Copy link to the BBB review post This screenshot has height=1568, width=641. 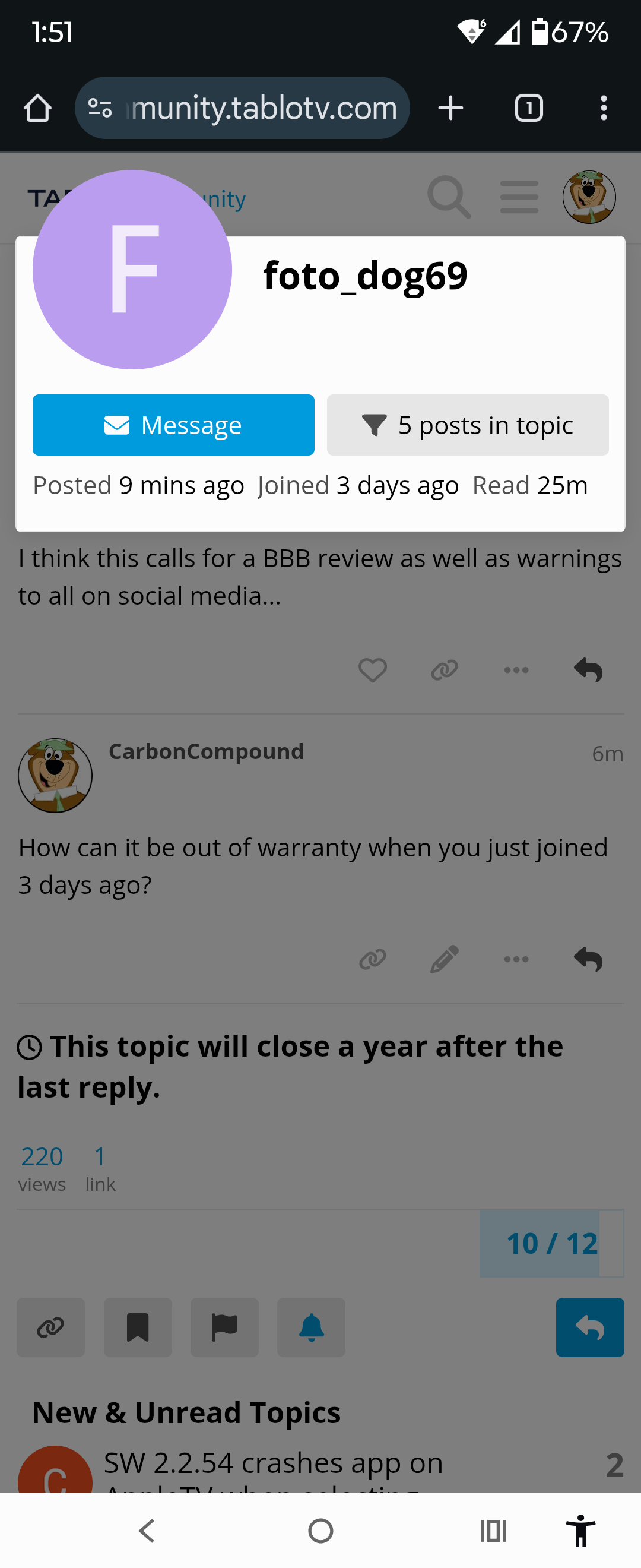coord(444,670)
